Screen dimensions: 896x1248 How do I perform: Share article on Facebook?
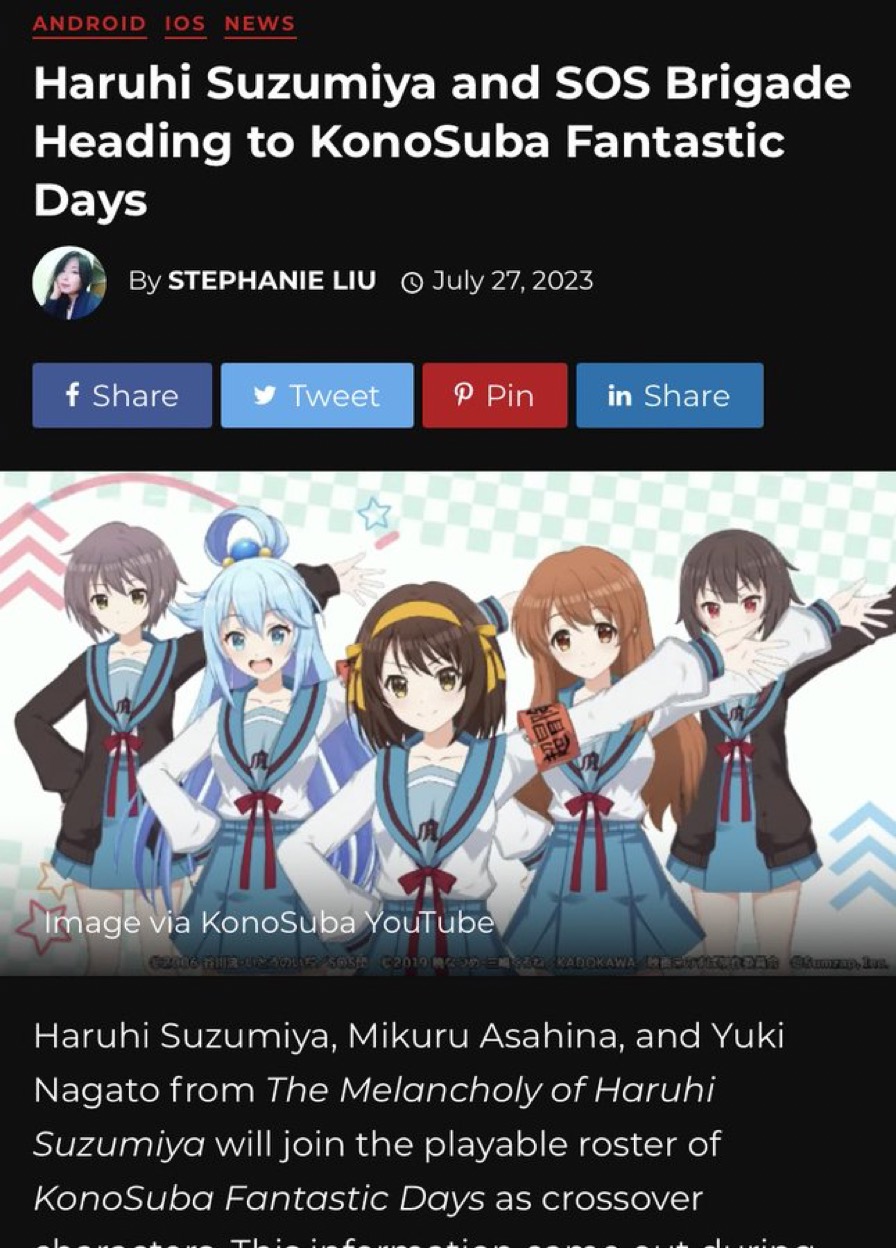(x=122, y=396)
